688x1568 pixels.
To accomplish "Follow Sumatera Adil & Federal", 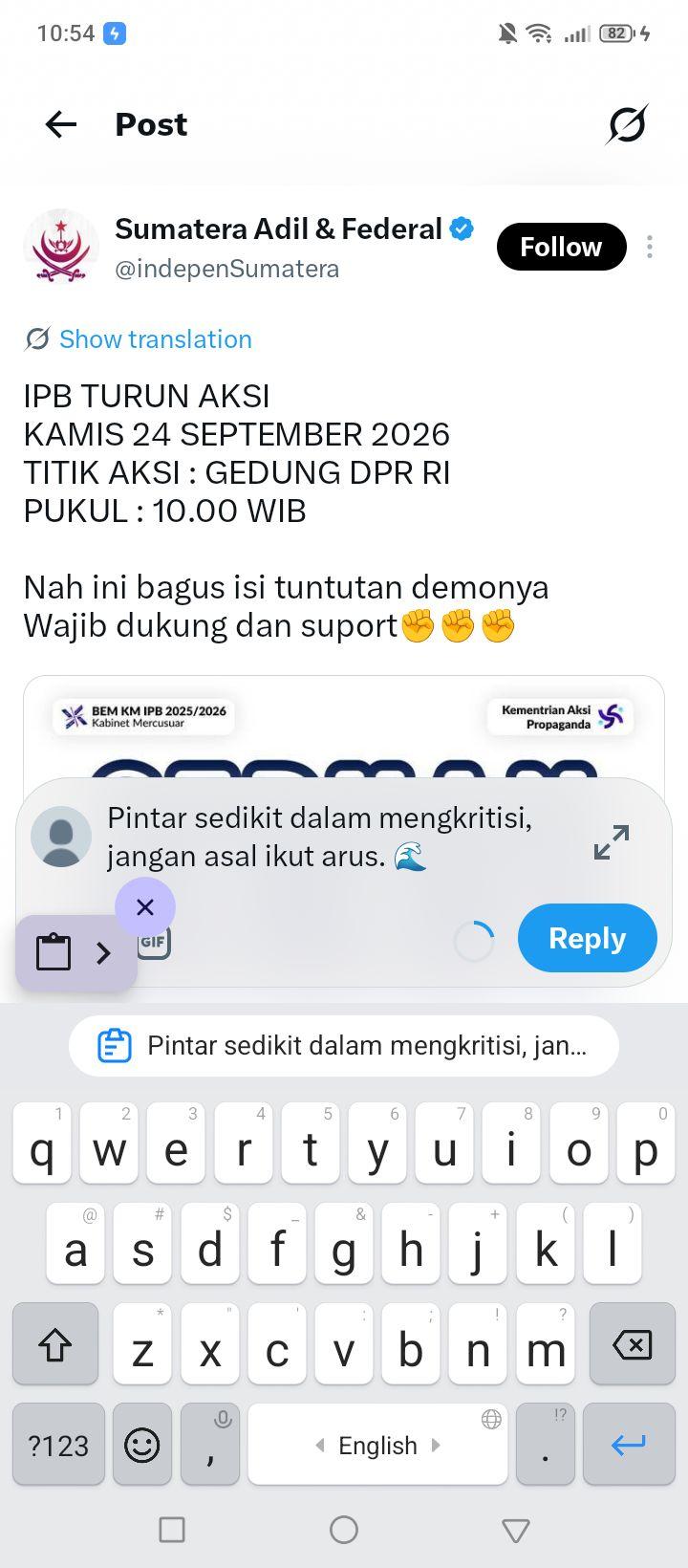I will pos(561,247).
